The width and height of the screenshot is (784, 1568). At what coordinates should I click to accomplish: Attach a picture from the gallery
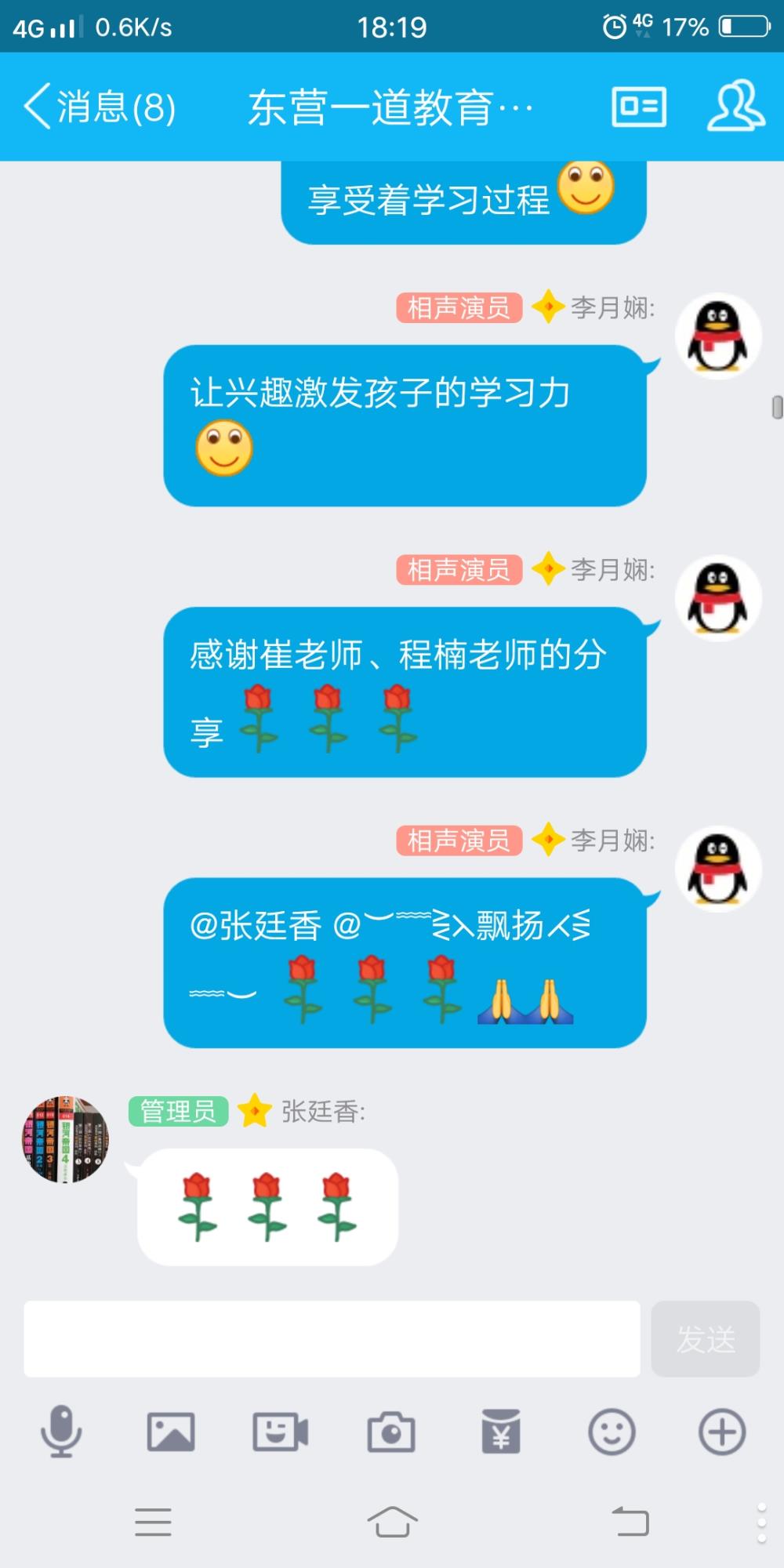tap(171, 1432)
